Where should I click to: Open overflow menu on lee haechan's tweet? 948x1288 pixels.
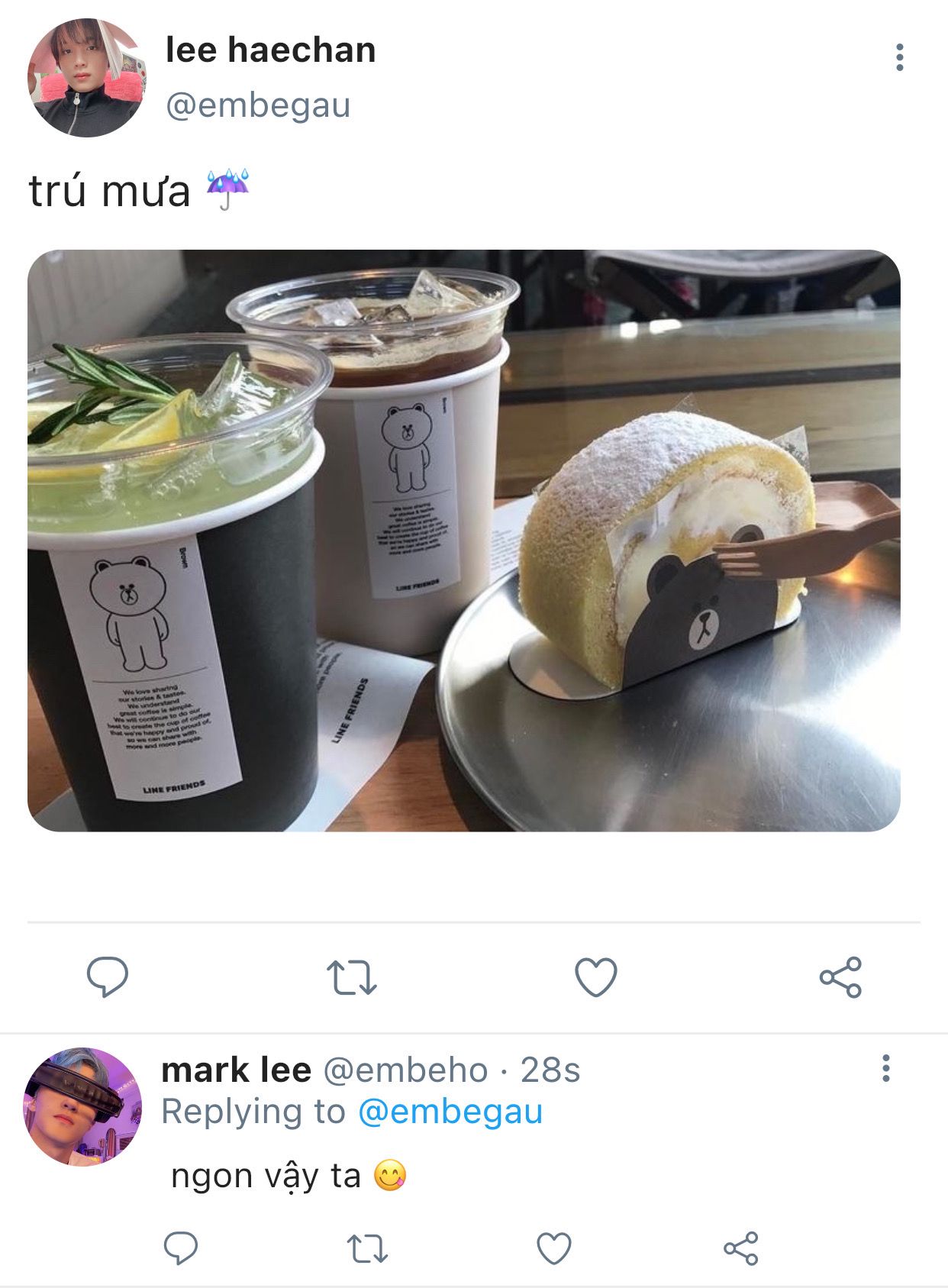coord(899,57)
